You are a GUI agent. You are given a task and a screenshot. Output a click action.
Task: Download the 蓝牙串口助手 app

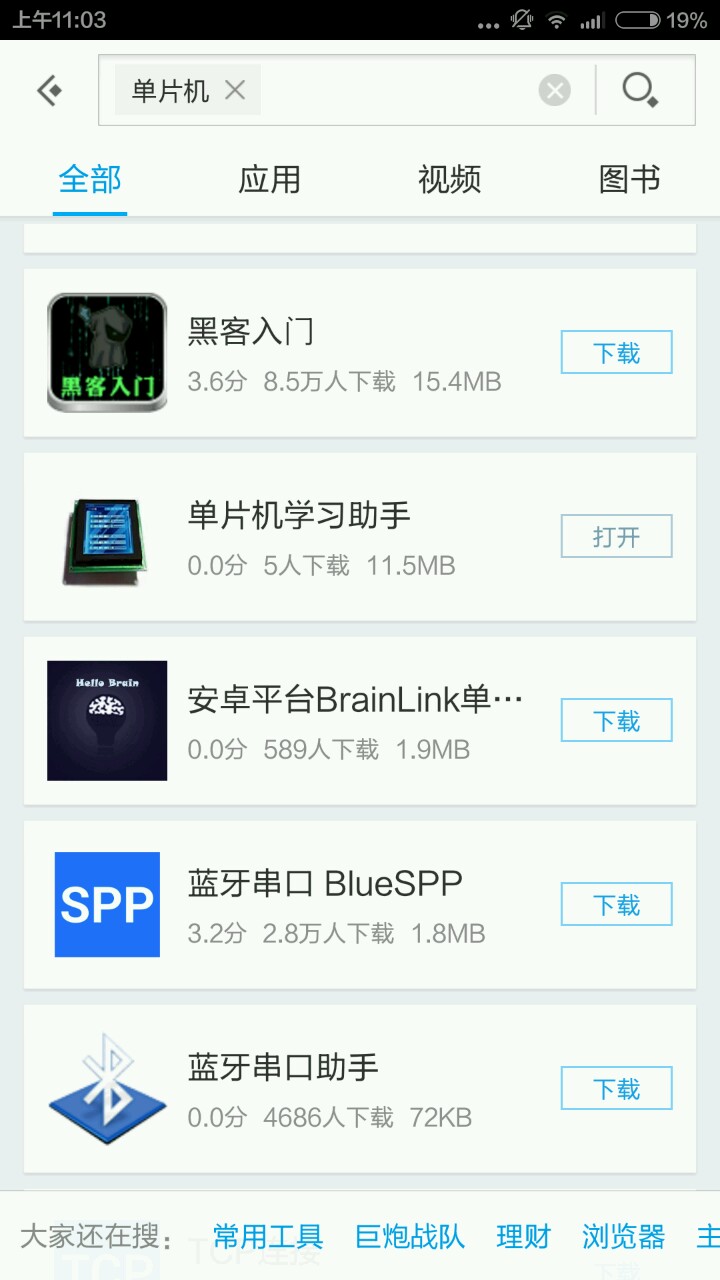pyautogui.click(x=616, y=1089)
